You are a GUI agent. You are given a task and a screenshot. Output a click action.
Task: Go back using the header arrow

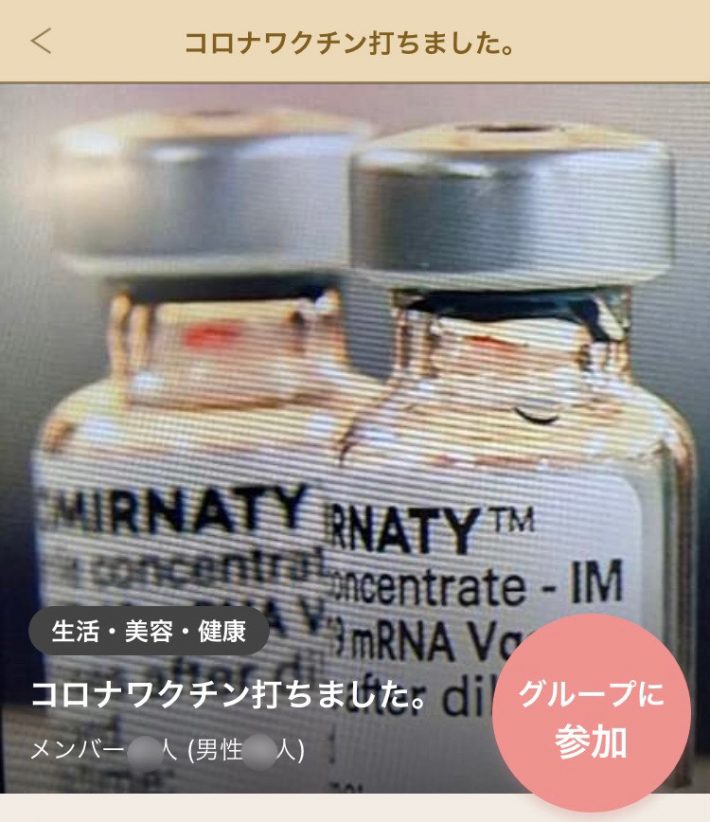point(41,42)
